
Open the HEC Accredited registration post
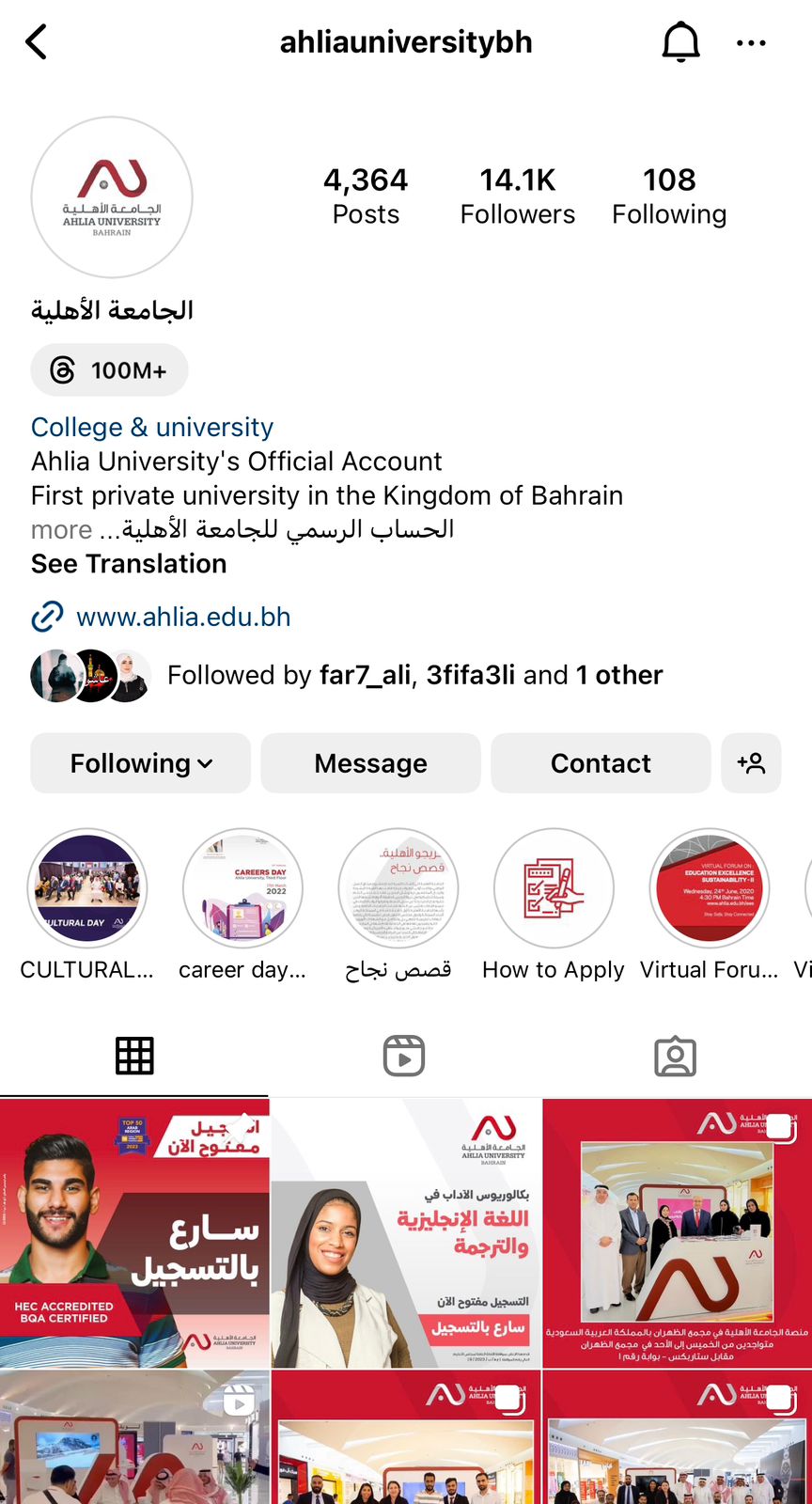point(134,1233)
